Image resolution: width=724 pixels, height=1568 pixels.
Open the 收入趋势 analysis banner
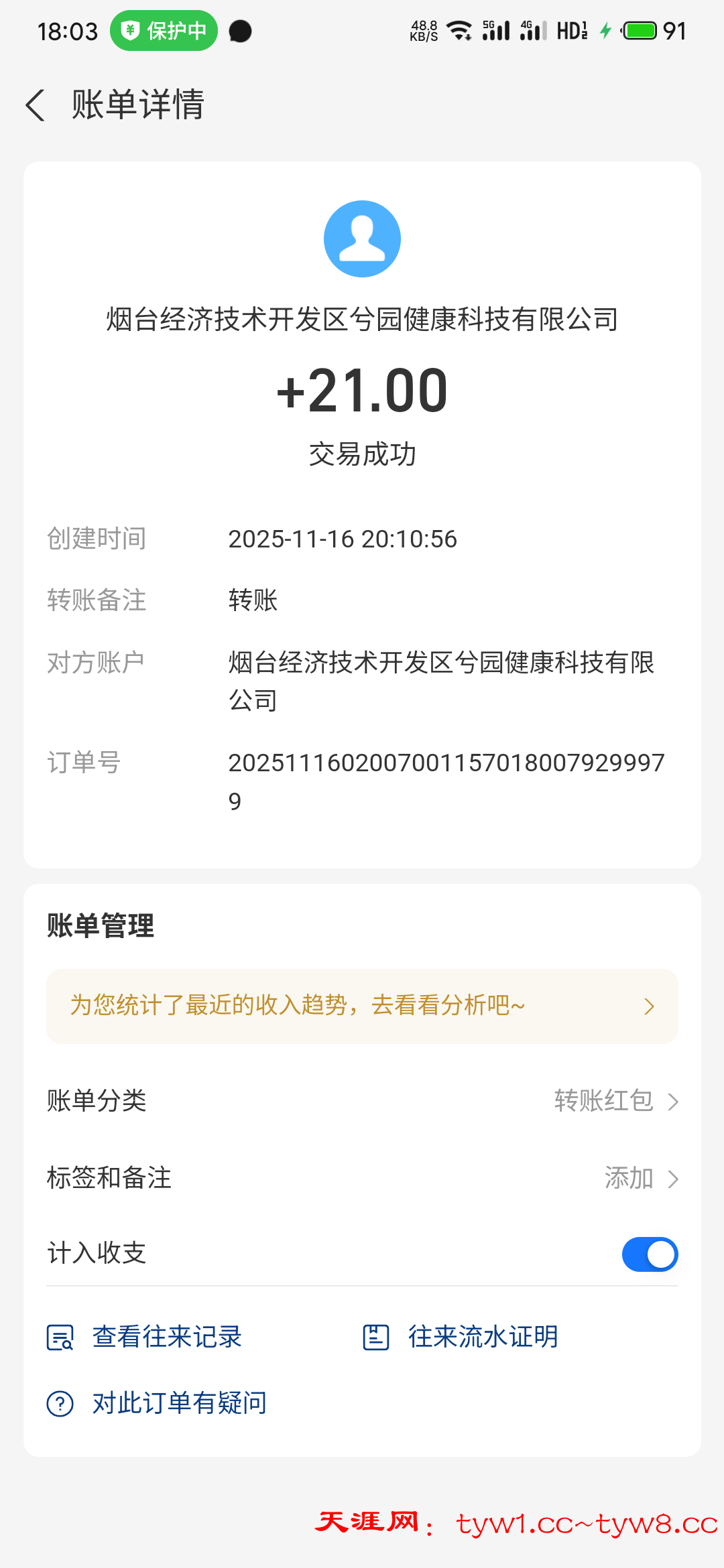point(362,1006)
